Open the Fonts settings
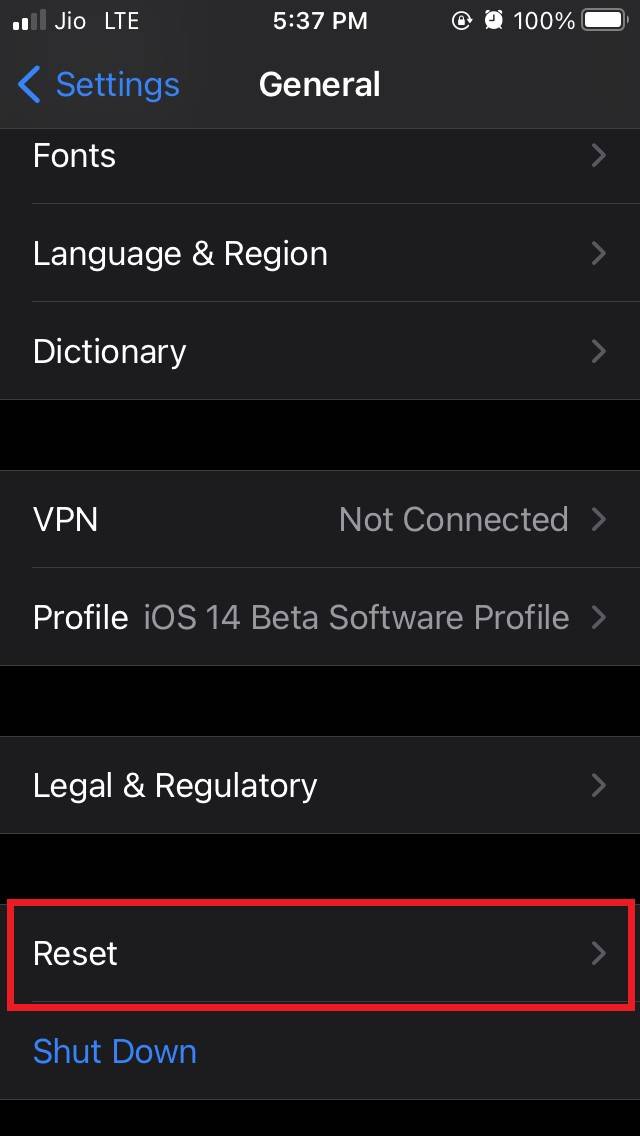640x1136 pixels. click(x=320, y=156)
